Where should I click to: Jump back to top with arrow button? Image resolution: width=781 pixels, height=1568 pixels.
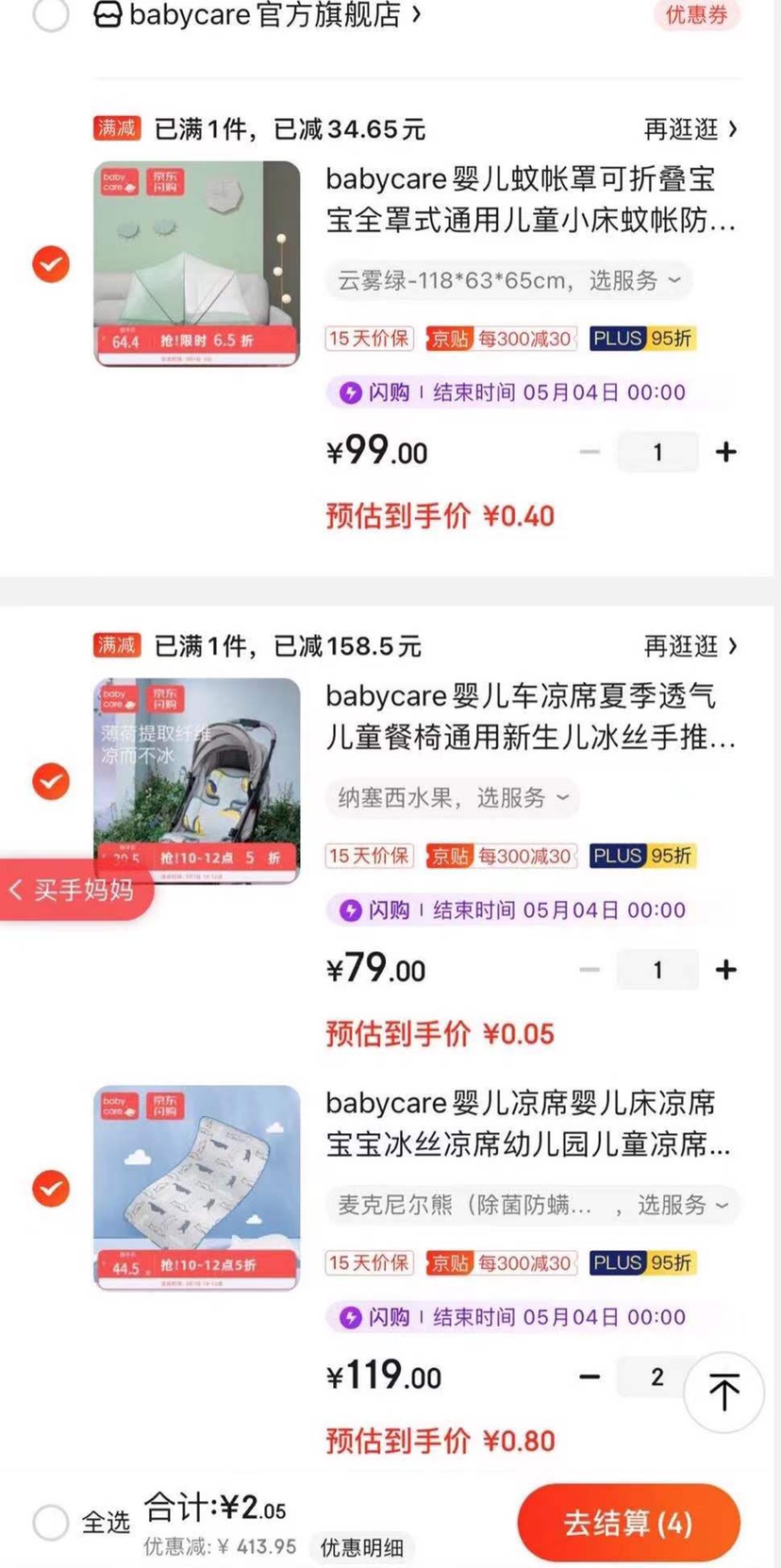(723, 1392)
